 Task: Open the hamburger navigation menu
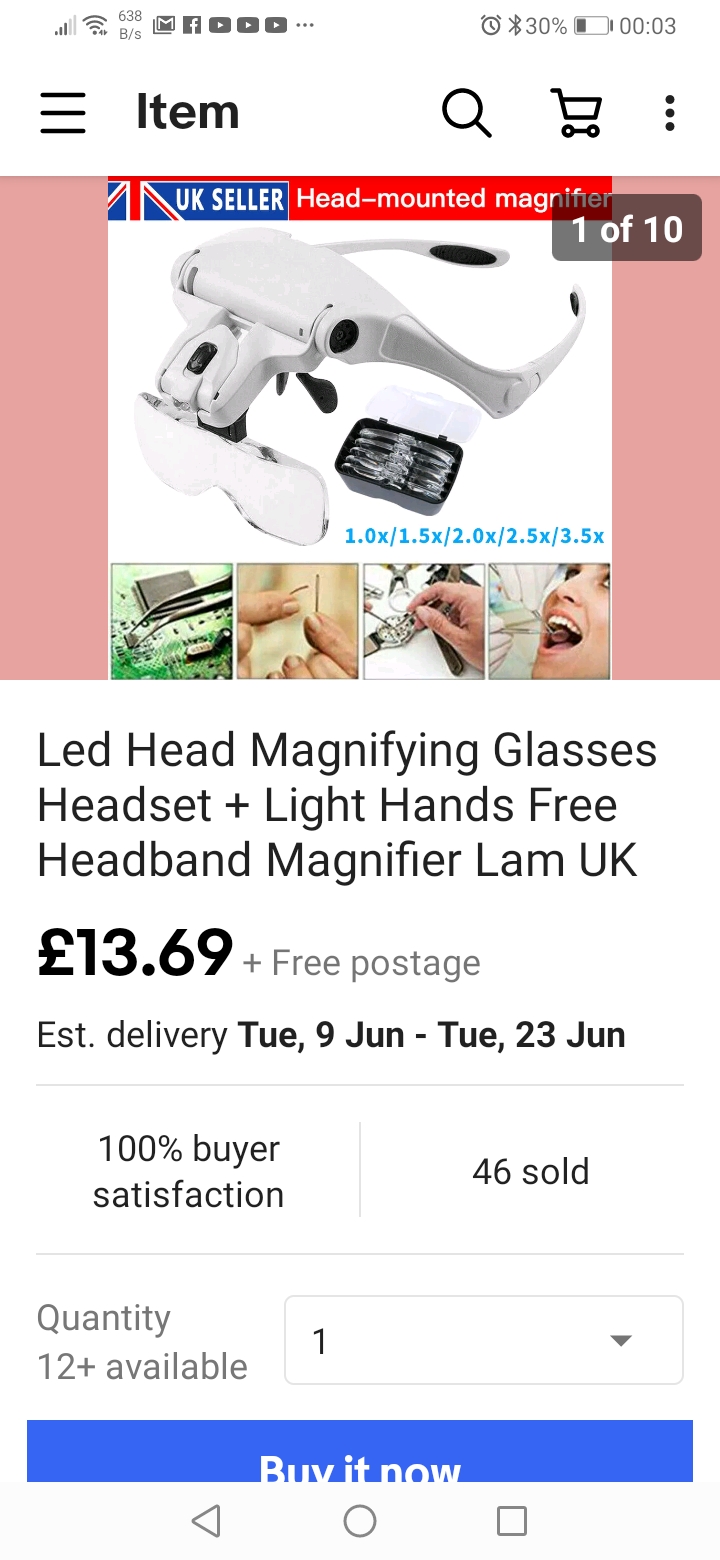pyautogui.click(x=63, y=113)
